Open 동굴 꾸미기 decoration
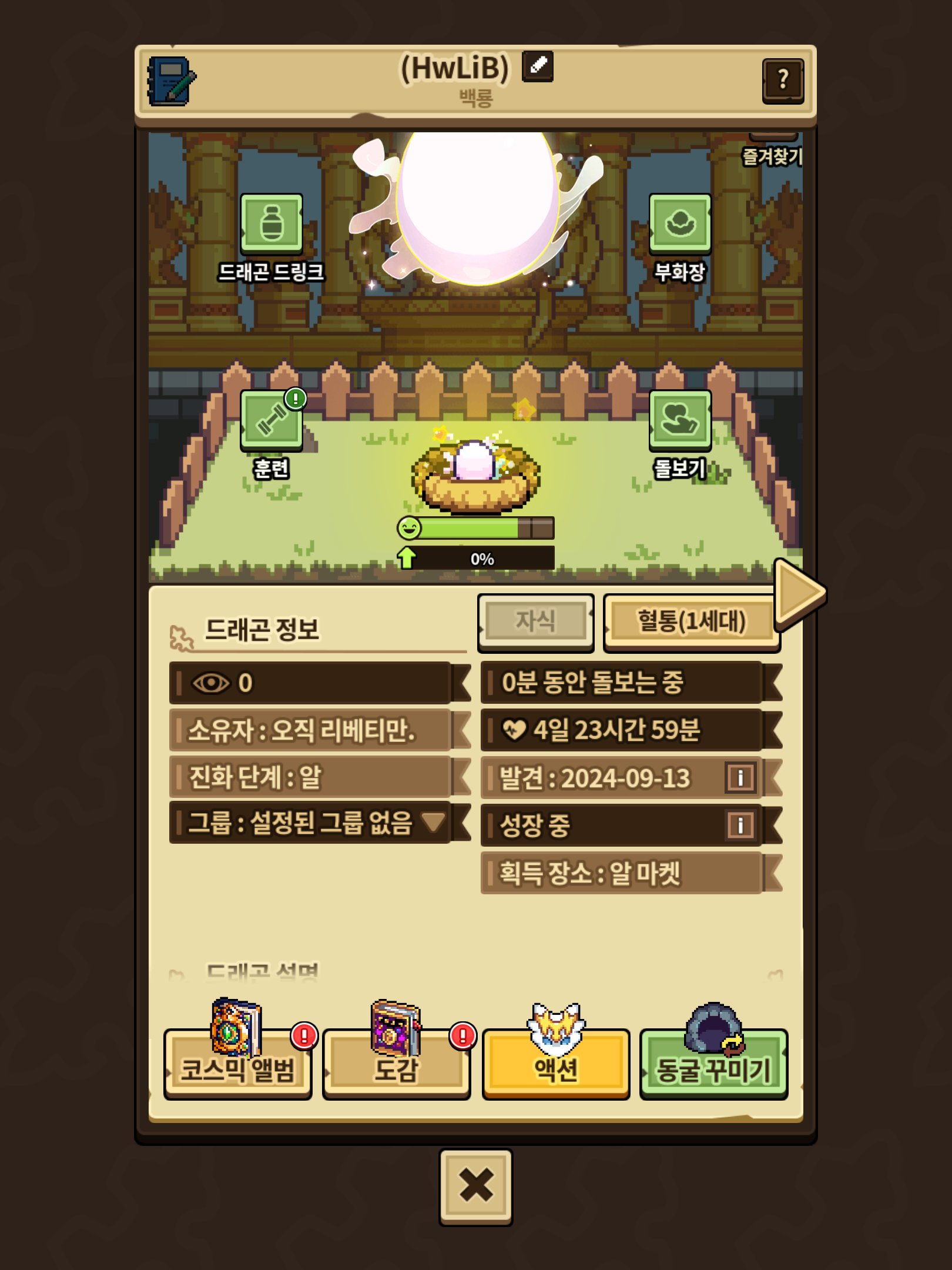 pos(713,1064)
